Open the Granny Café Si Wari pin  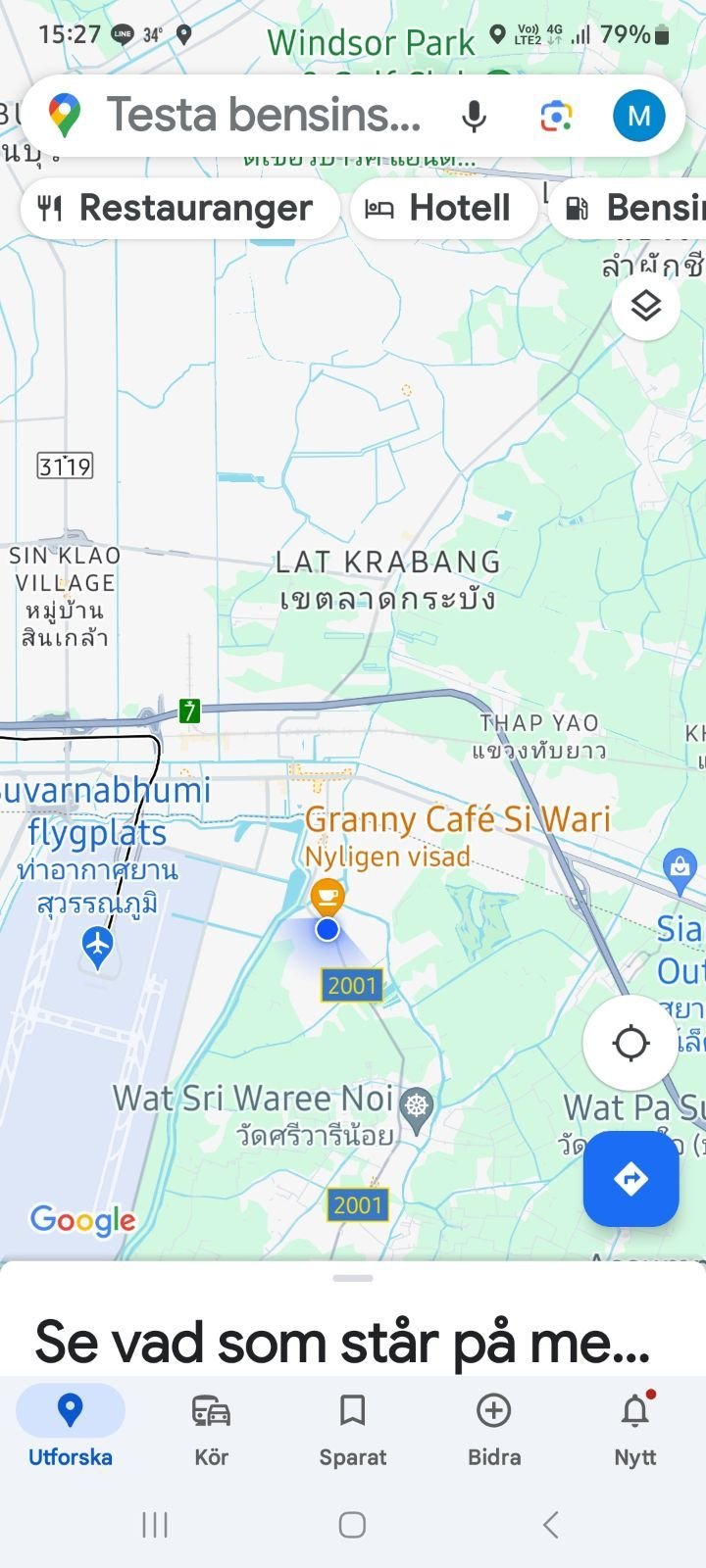(328, 896)
